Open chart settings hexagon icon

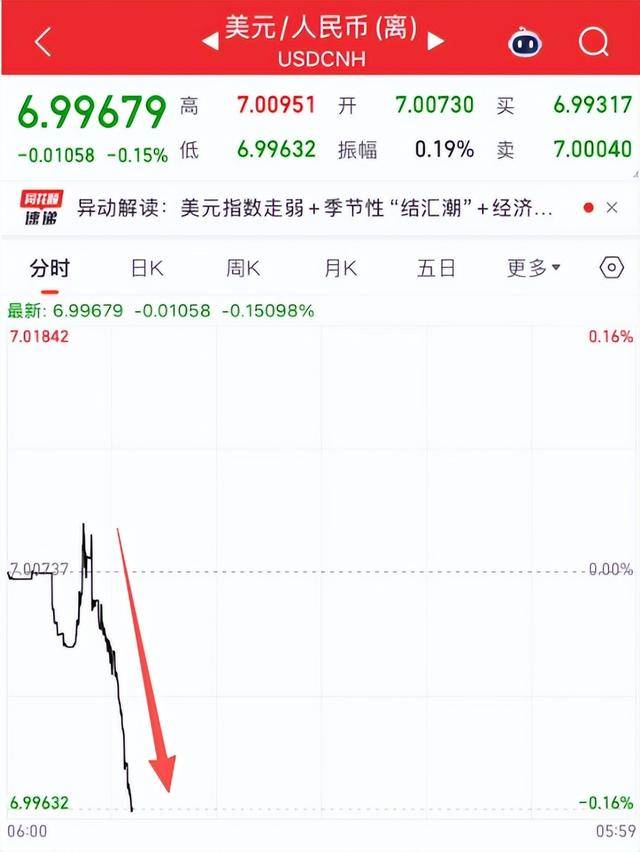pyautogui.click(x=611, y=267)
